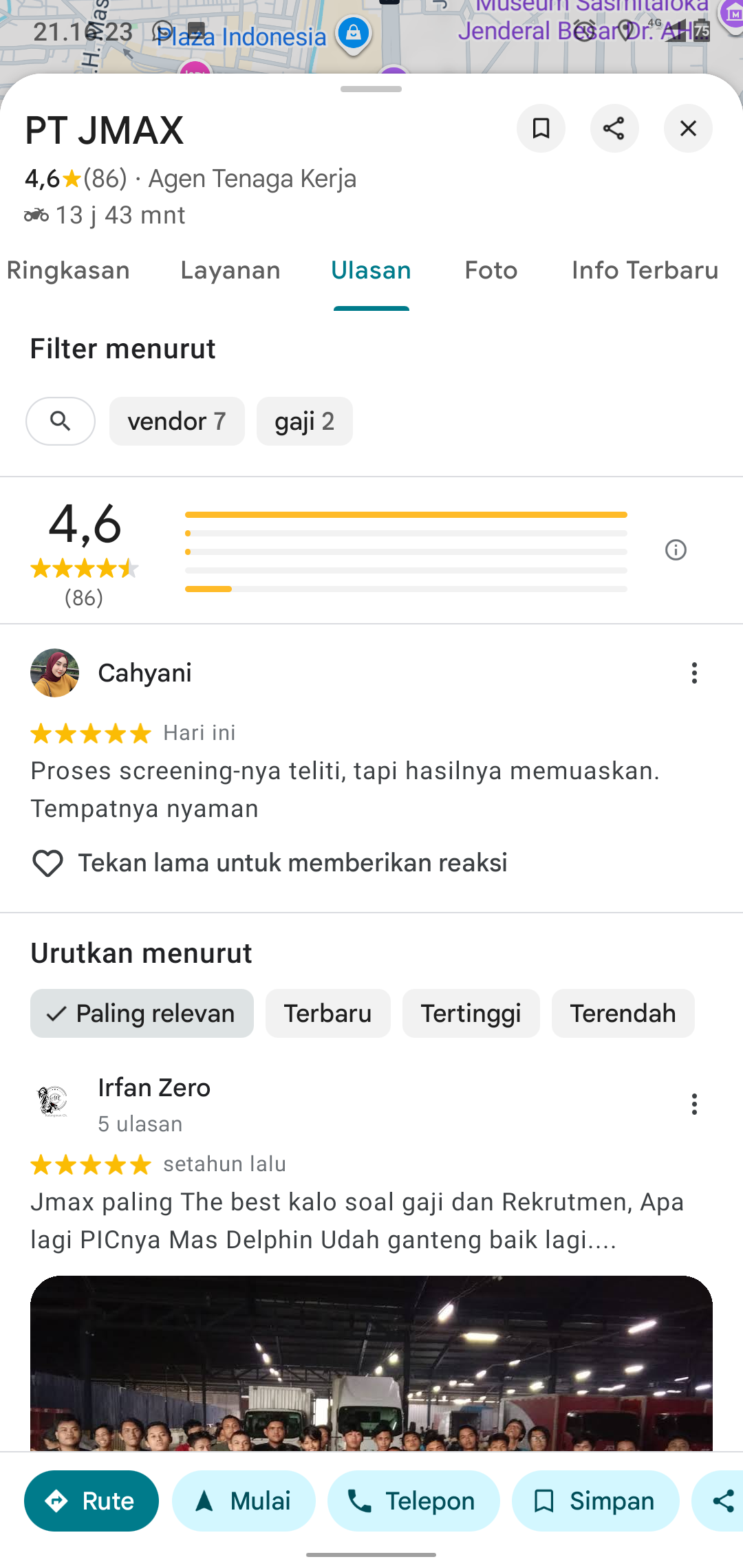Share PT JMAX via the header share icon

point(614,129)
